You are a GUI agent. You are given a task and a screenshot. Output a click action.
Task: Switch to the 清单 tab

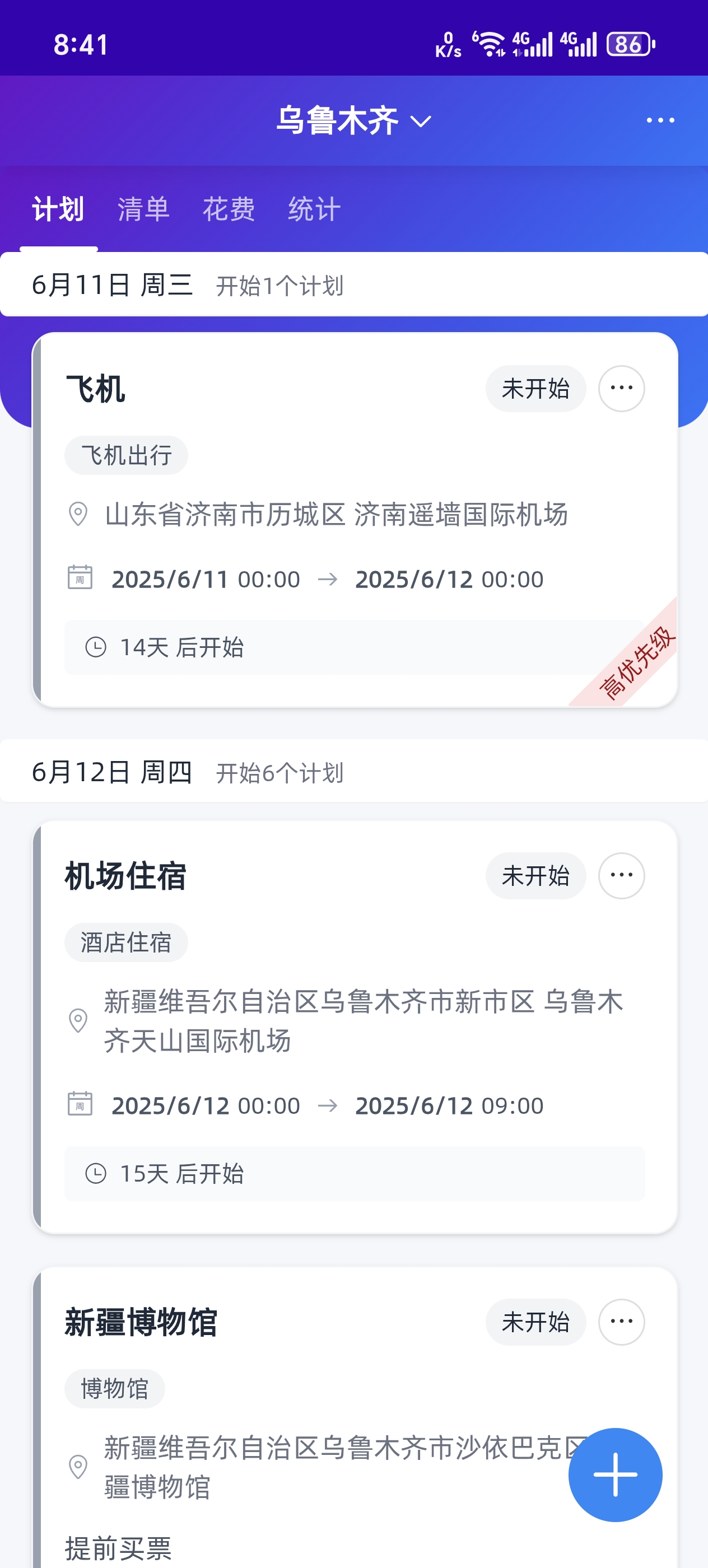(143, 209)
